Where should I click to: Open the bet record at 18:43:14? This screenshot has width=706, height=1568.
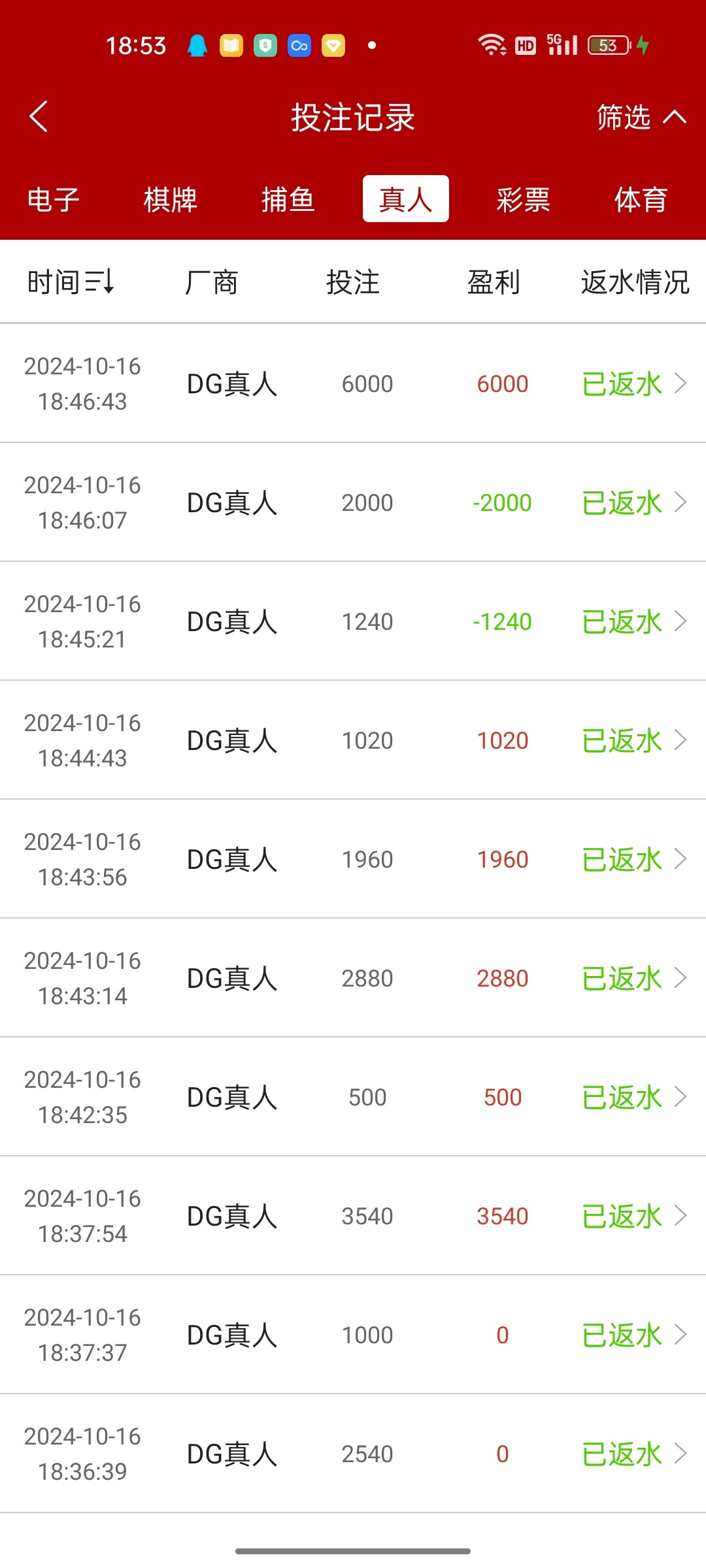[x=633, y=978]
